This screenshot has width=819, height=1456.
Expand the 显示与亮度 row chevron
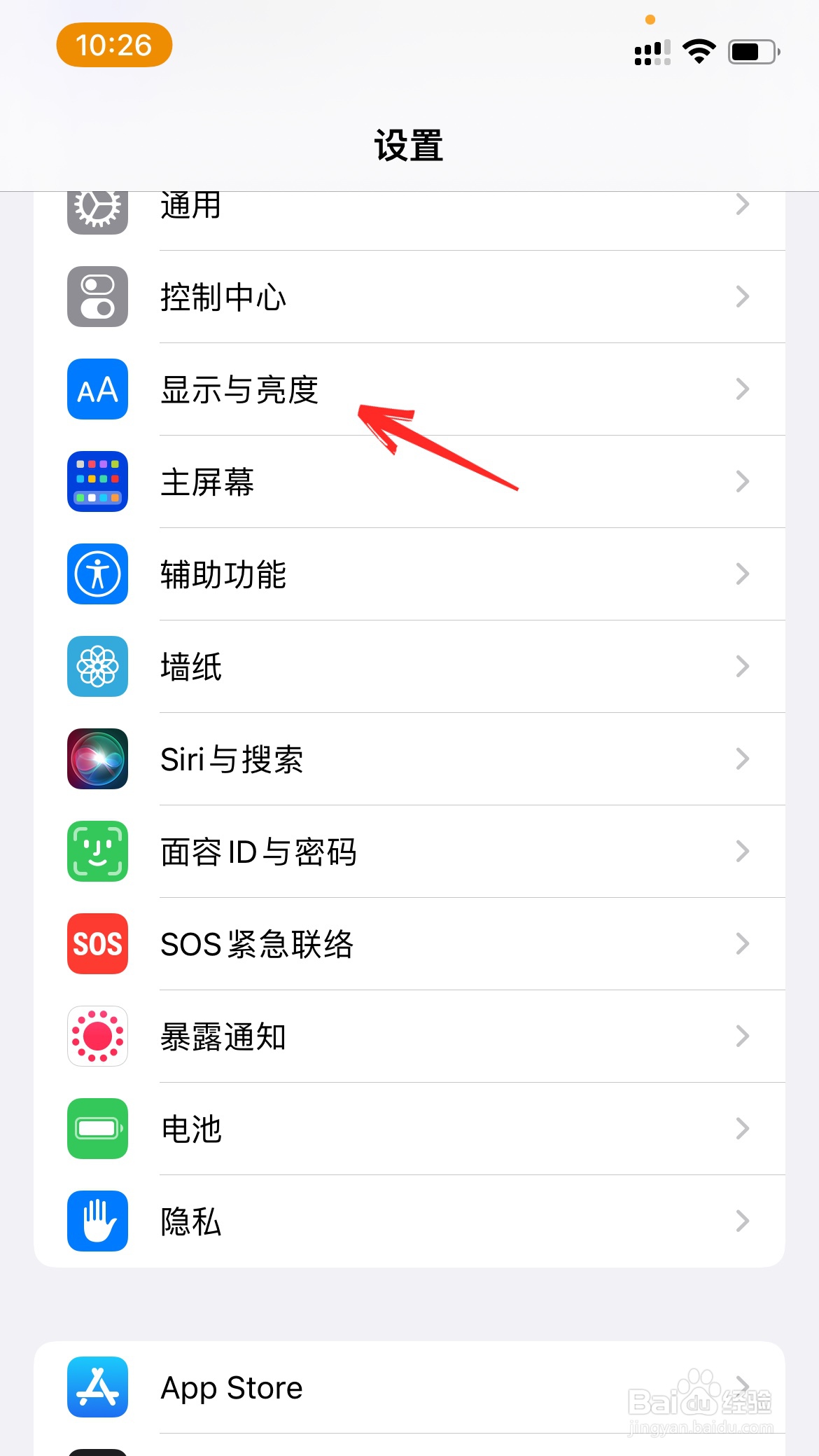743,389
